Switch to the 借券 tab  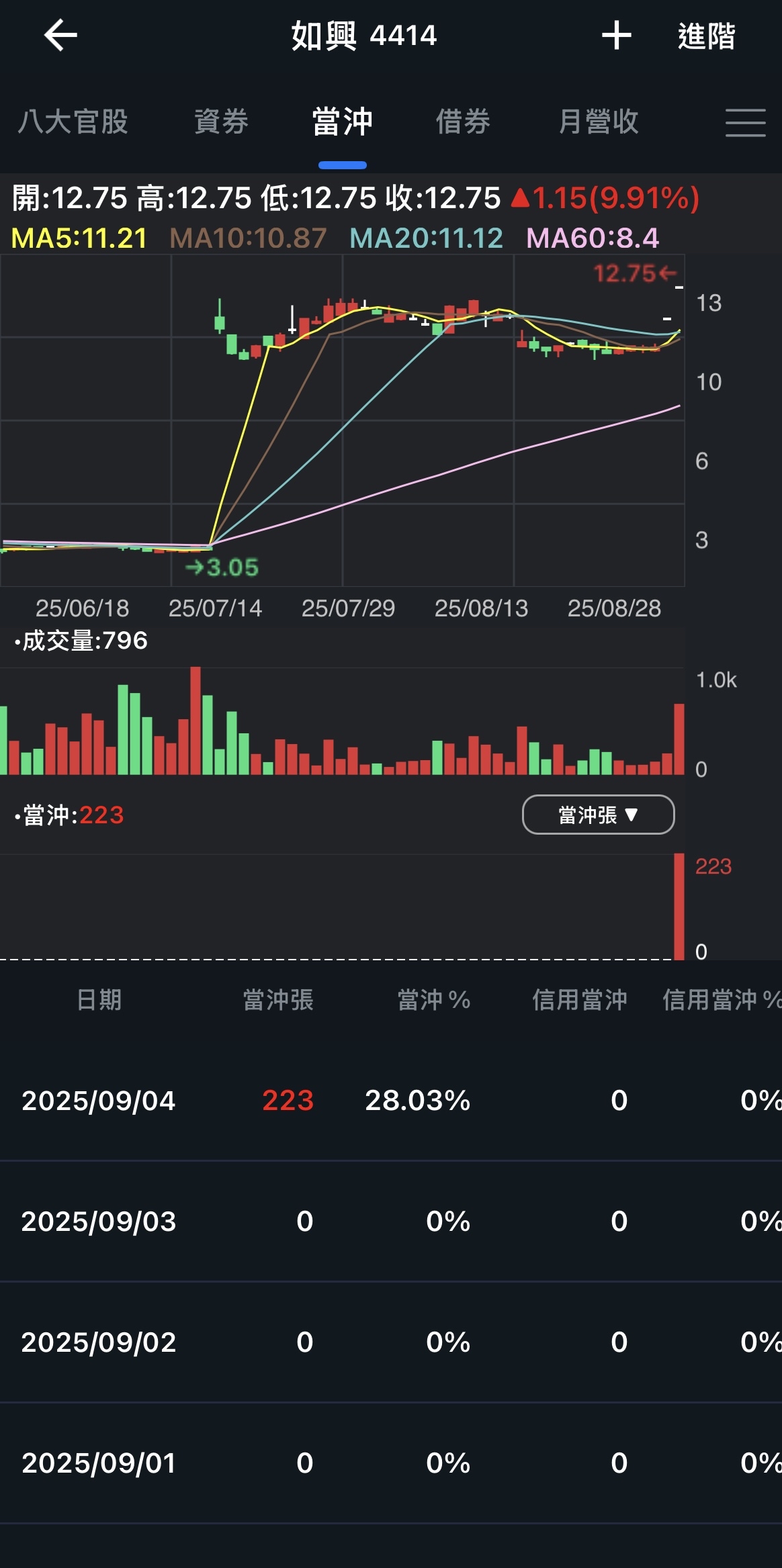[x=463, y=122]
